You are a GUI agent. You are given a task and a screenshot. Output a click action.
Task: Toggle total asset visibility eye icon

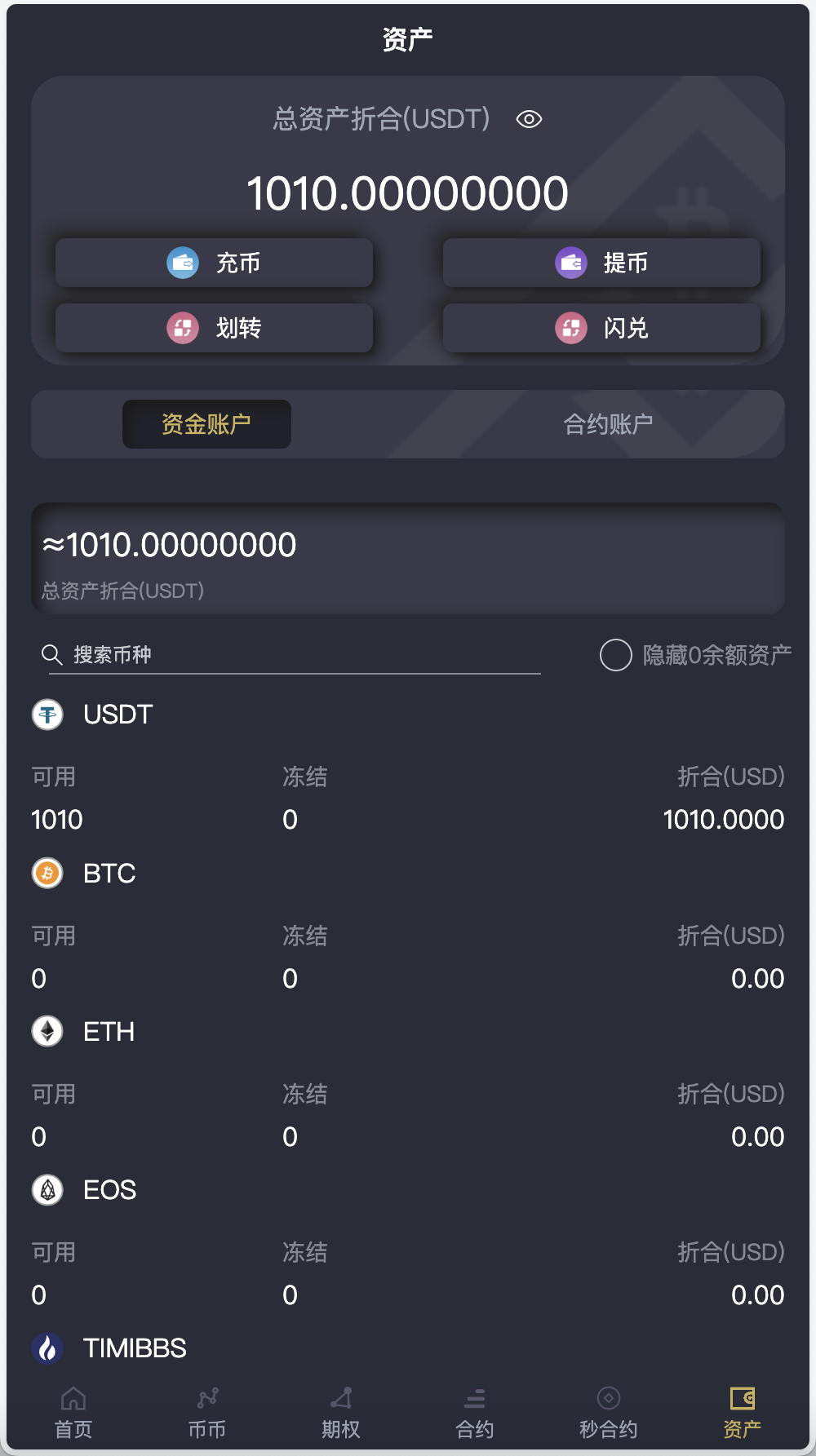[529, 119]
